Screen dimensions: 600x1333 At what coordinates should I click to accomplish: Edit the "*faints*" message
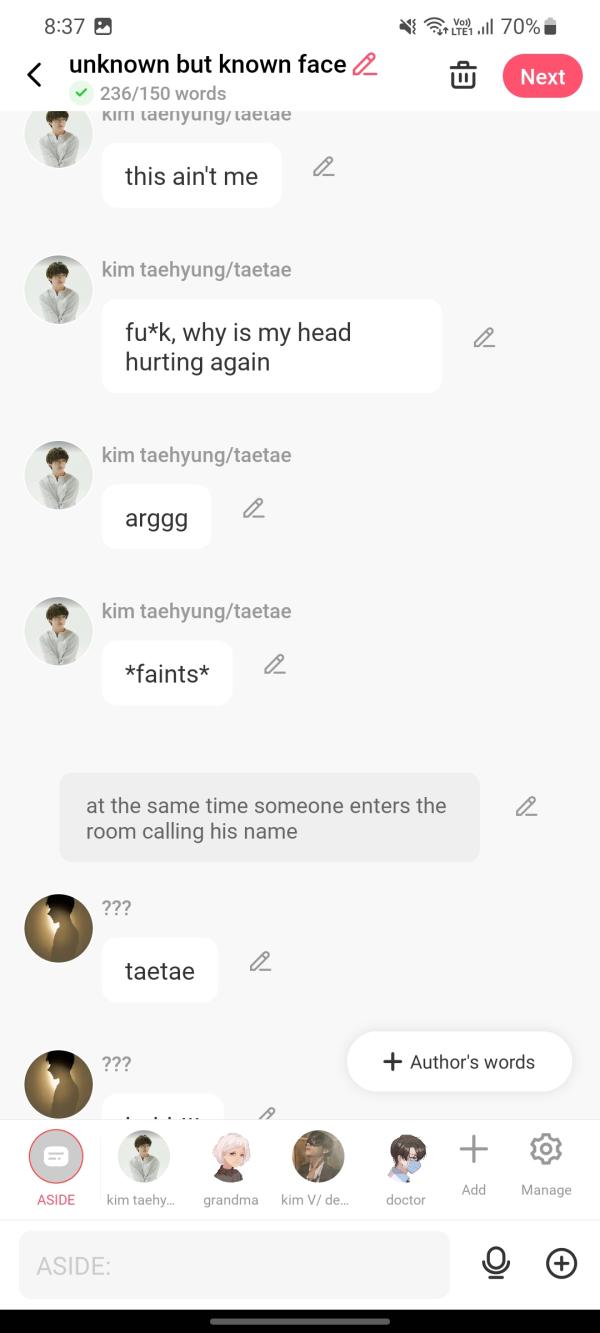pos(275,664)
